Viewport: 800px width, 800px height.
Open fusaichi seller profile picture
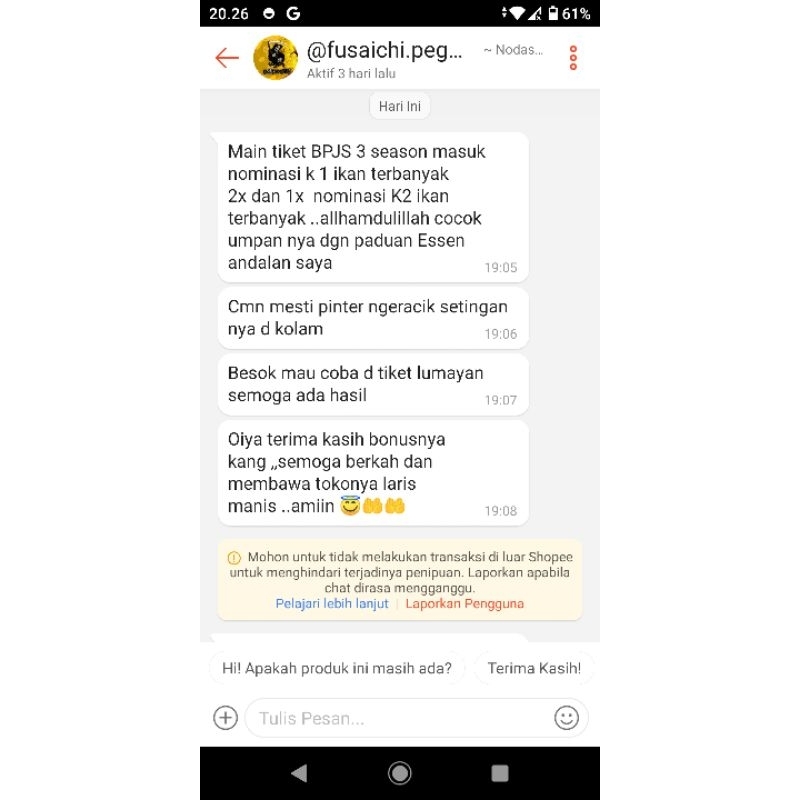pyautogui.click(x=275, y=58)
